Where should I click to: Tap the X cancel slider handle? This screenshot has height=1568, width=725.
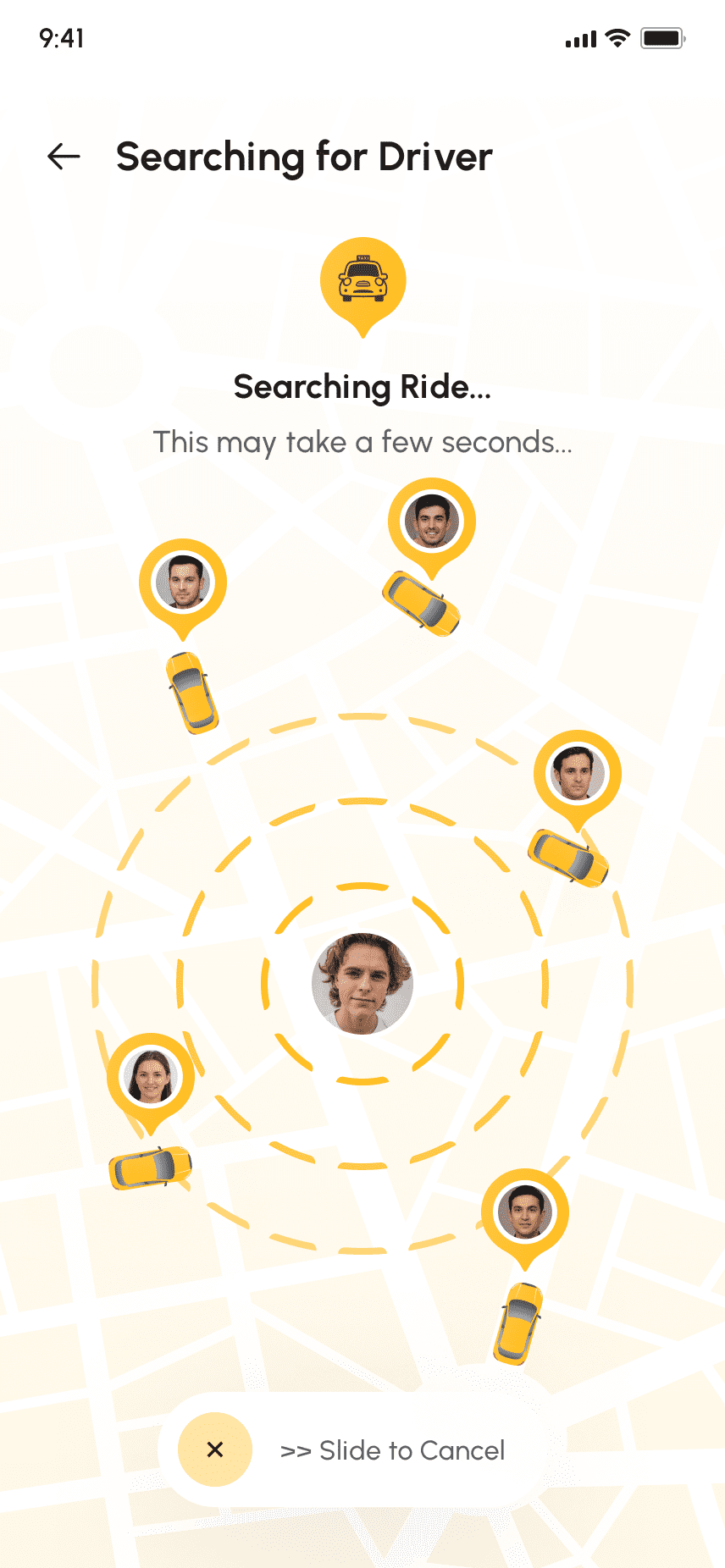215,1449
